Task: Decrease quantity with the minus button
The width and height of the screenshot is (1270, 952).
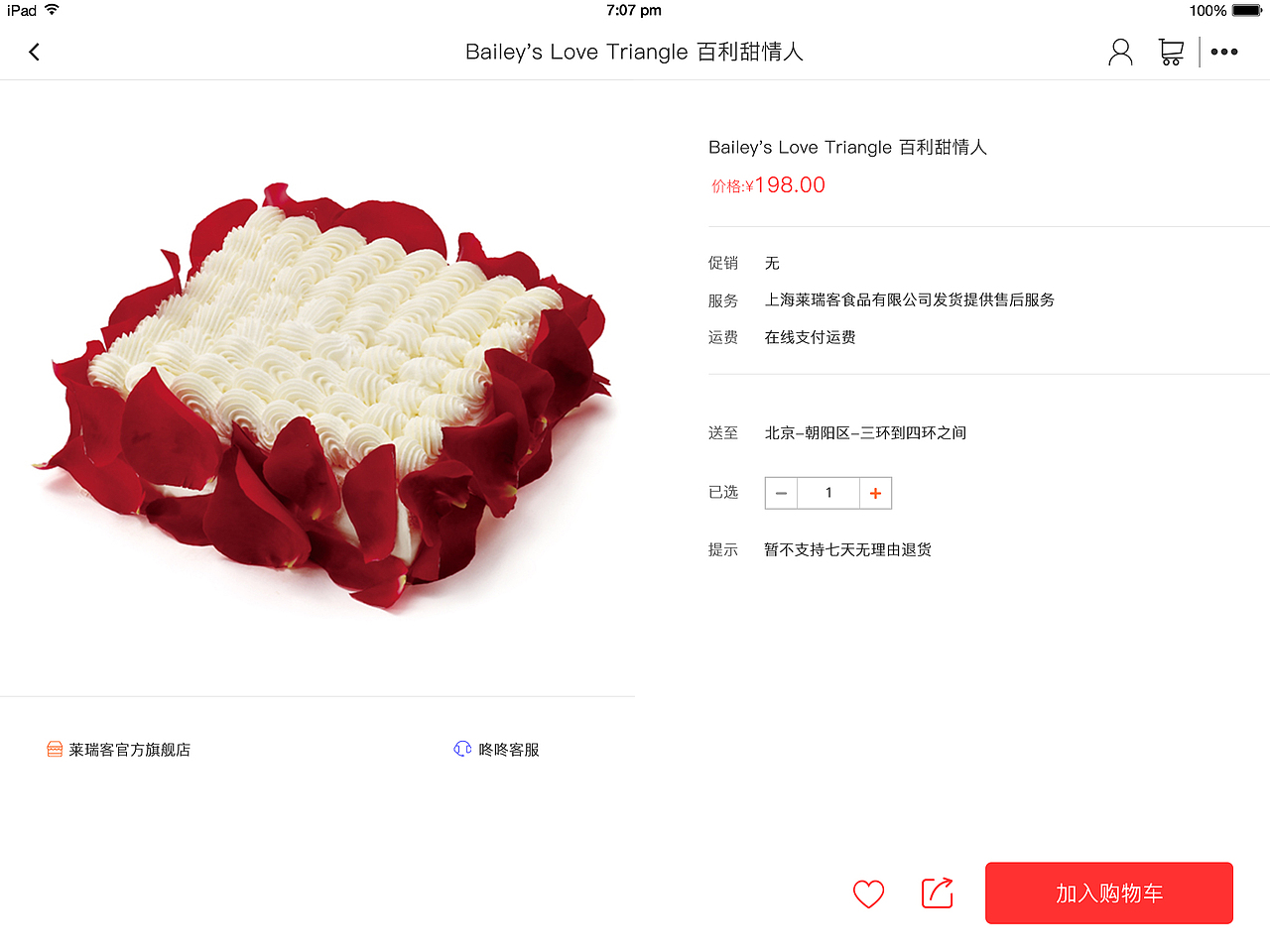Action: (781, 493)
